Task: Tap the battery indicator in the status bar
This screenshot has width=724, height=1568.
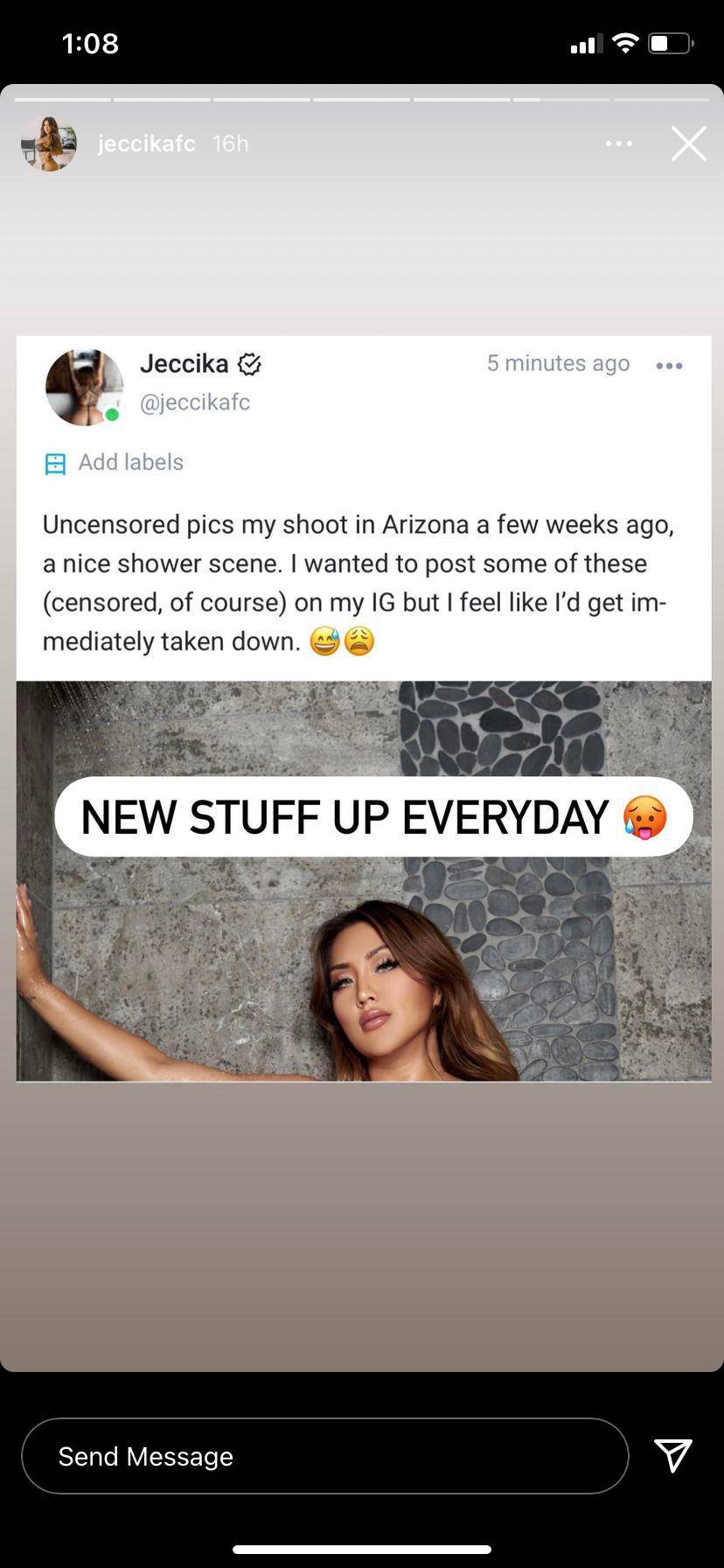Action: tap(669, 43)
